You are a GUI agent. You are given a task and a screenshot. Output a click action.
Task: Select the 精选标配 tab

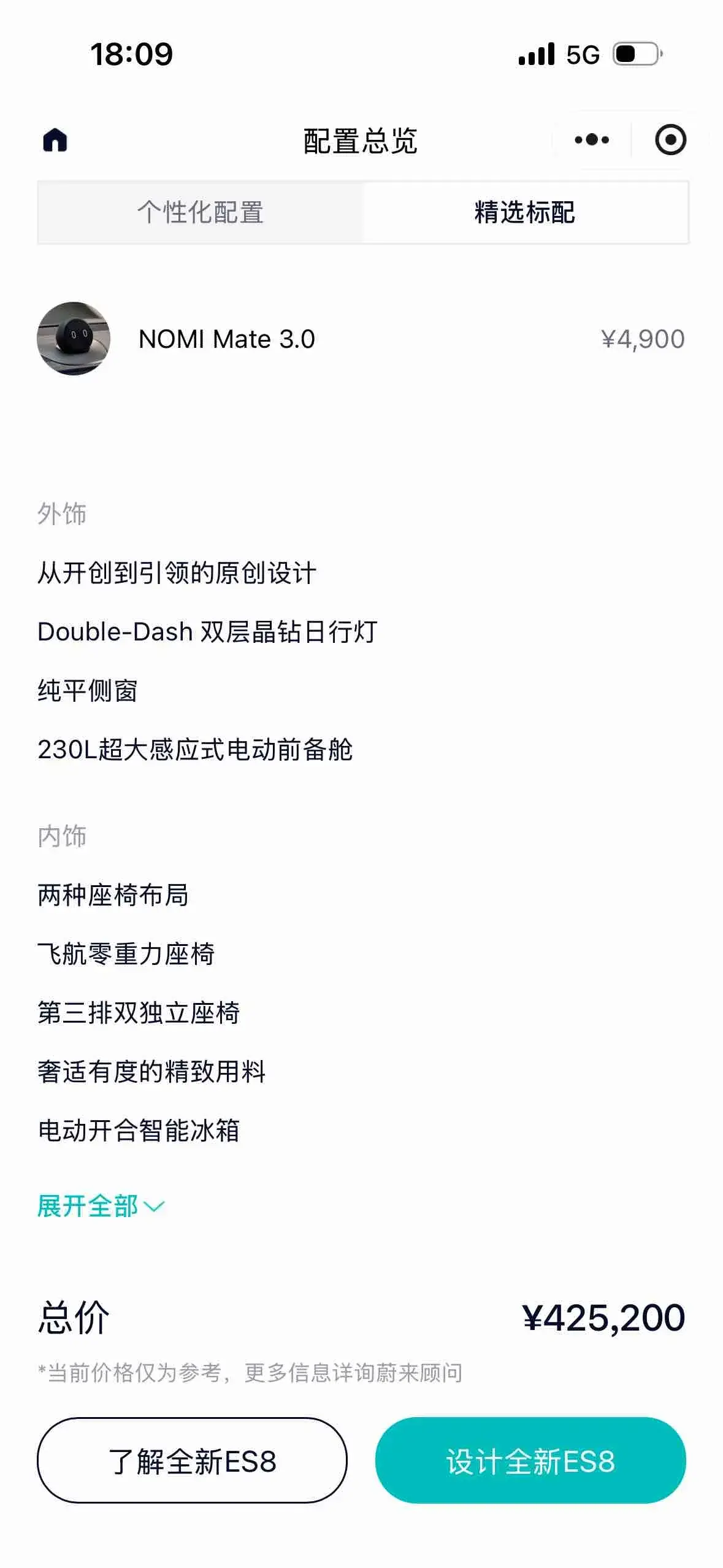525,213
